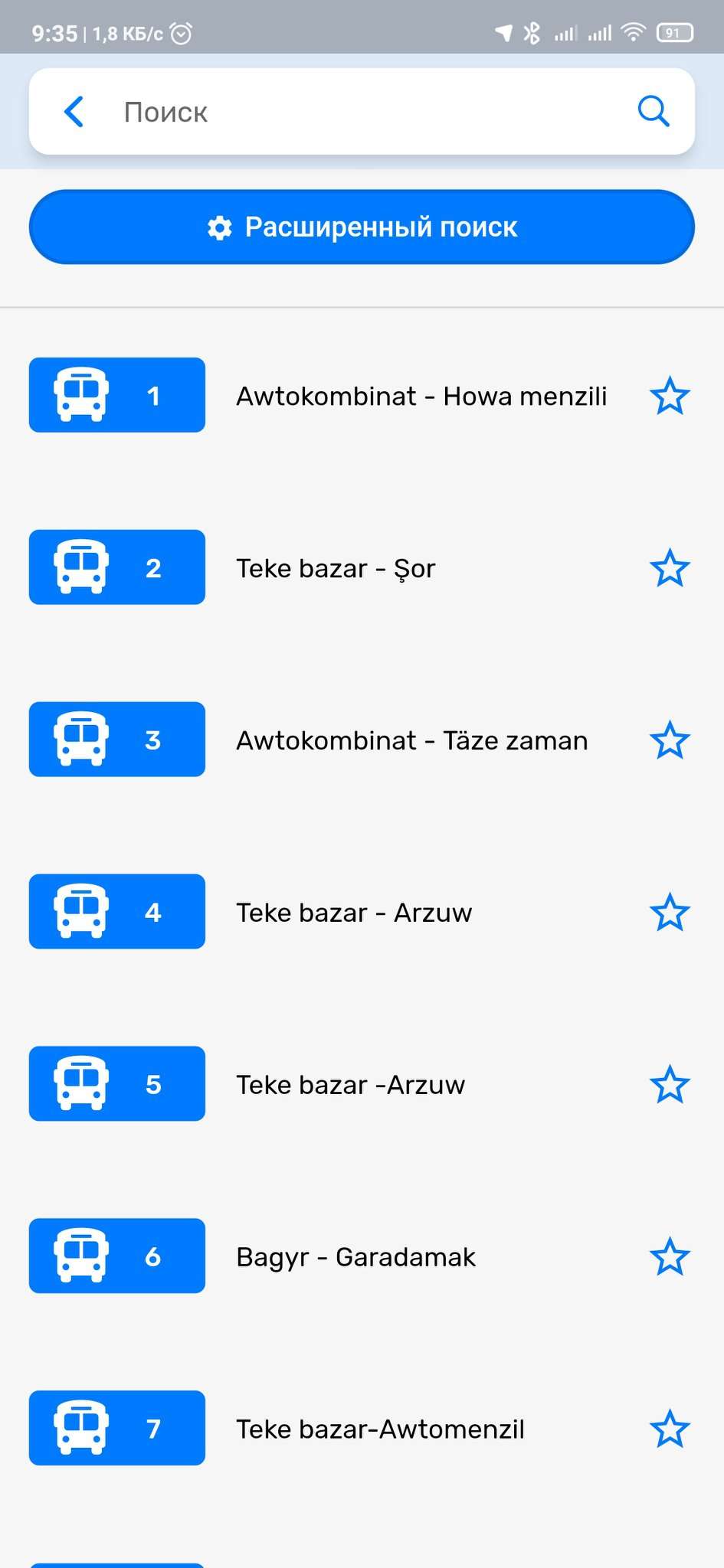This screenshot has width=724, height=1568.
Task: Add Awtokombinat - Täze zaman to favorites
Action: tap(670, 740)
